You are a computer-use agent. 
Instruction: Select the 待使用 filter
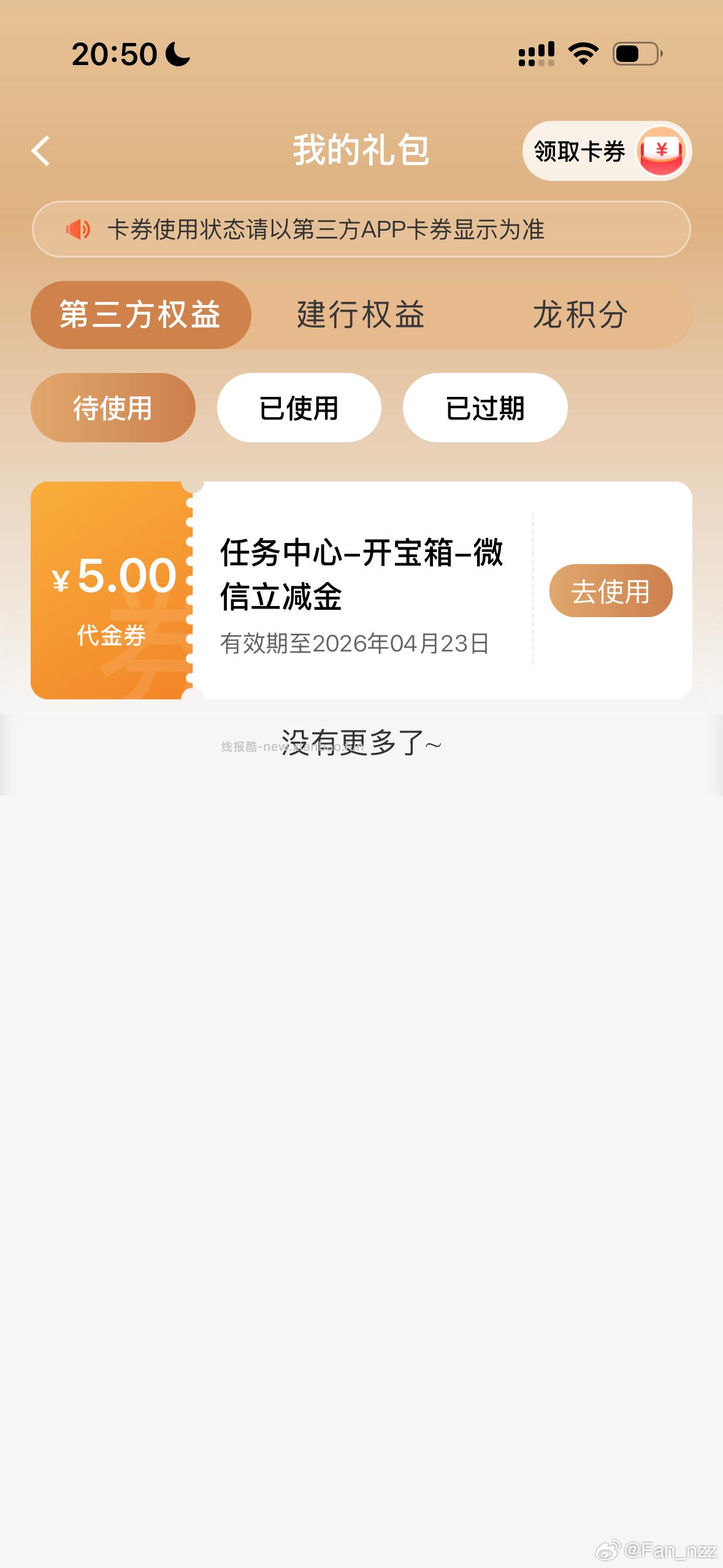coord(113,407)
